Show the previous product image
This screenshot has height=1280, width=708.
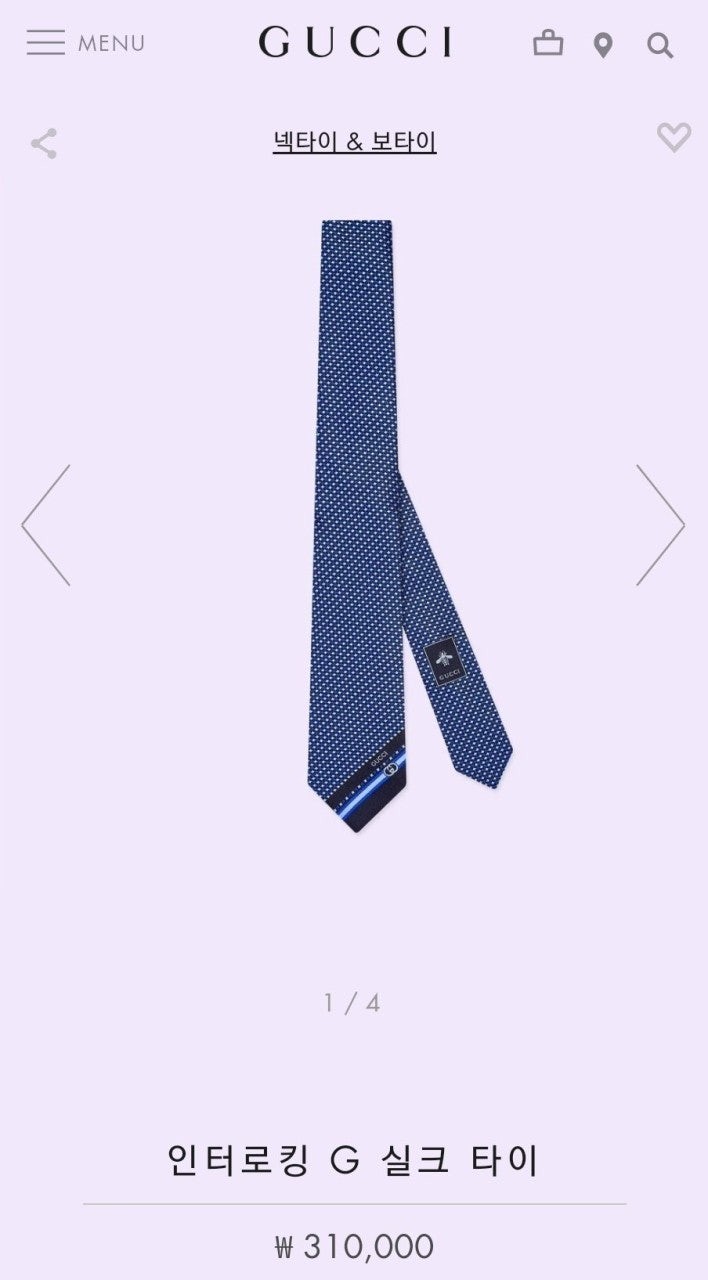click(x=46, y=525)
